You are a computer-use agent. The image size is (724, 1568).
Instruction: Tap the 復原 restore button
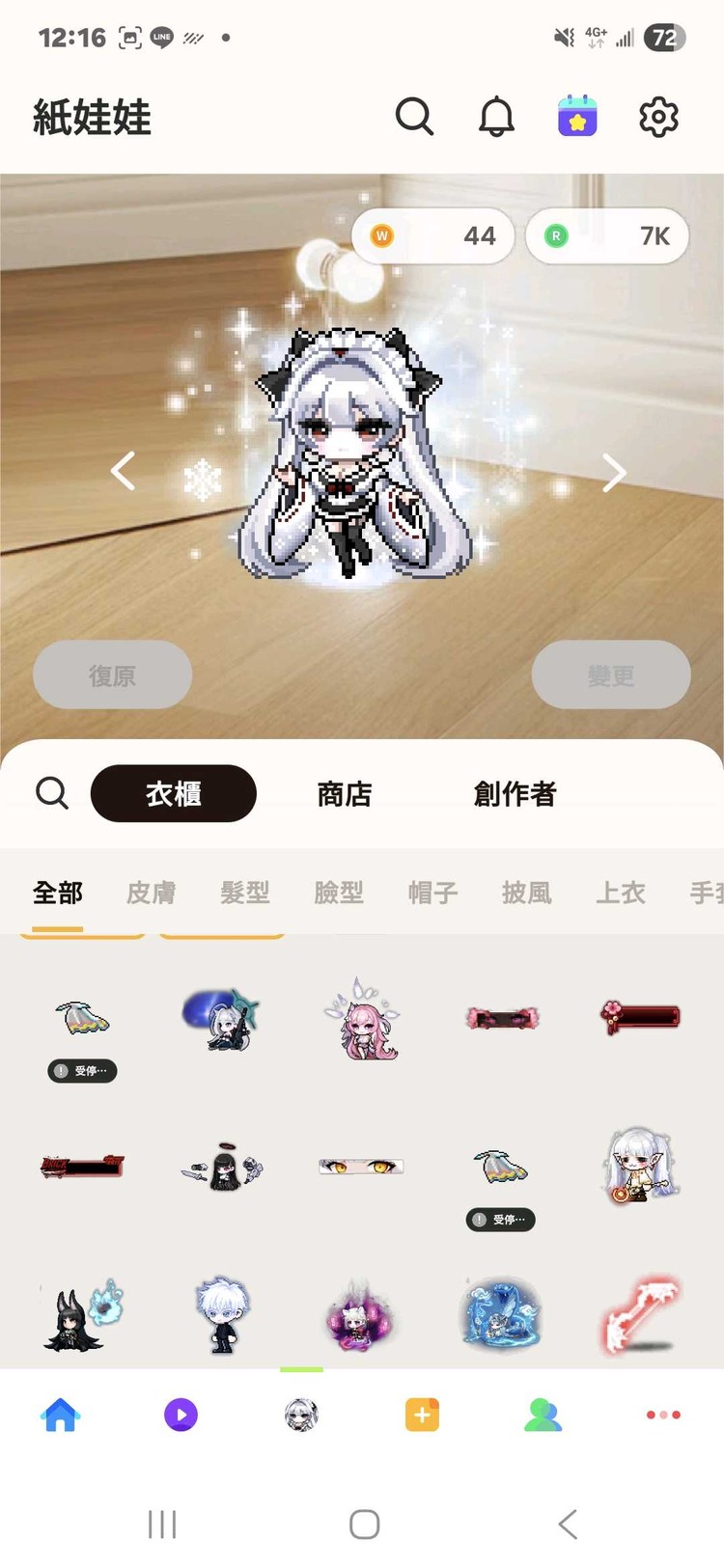pos(112,675)
